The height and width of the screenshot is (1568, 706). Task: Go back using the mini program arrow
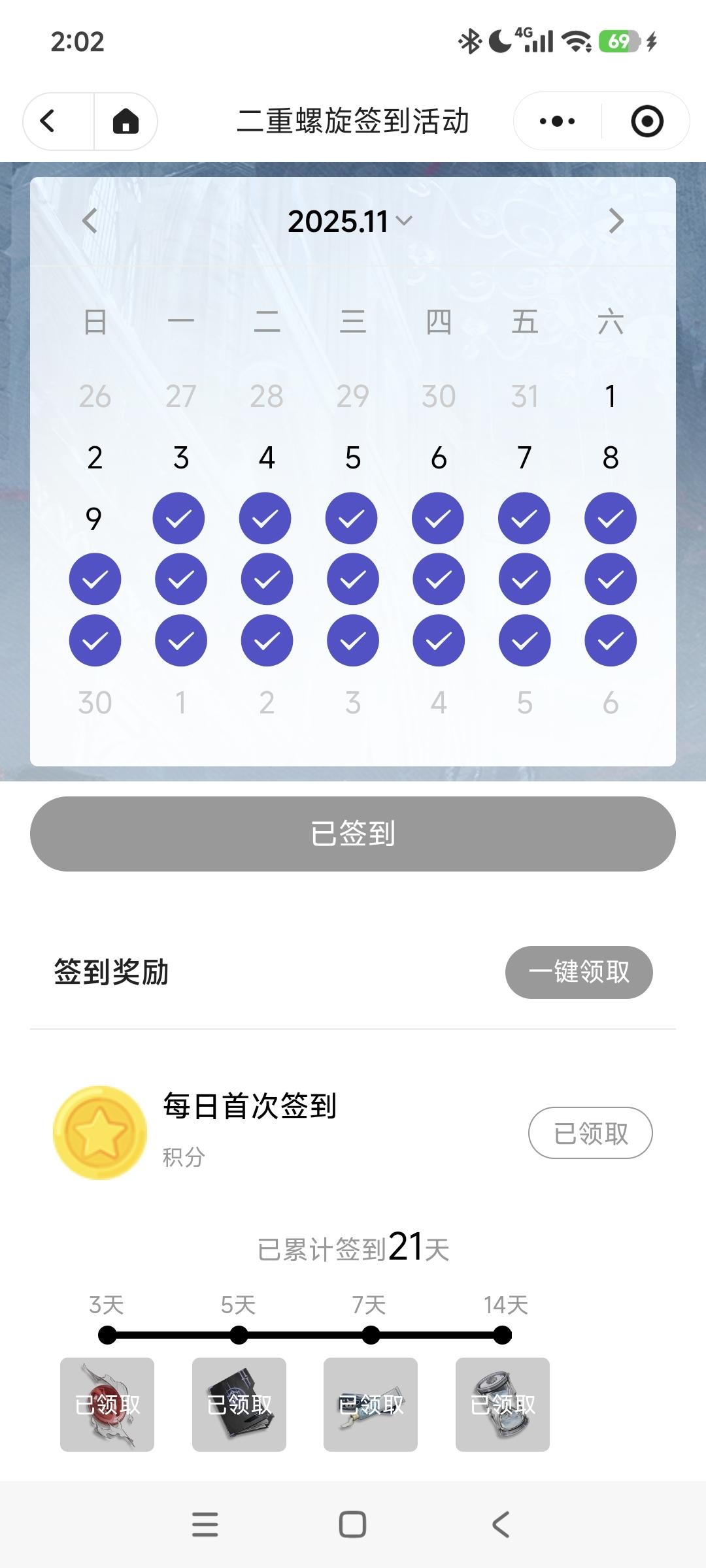click(x=48, y=122)
